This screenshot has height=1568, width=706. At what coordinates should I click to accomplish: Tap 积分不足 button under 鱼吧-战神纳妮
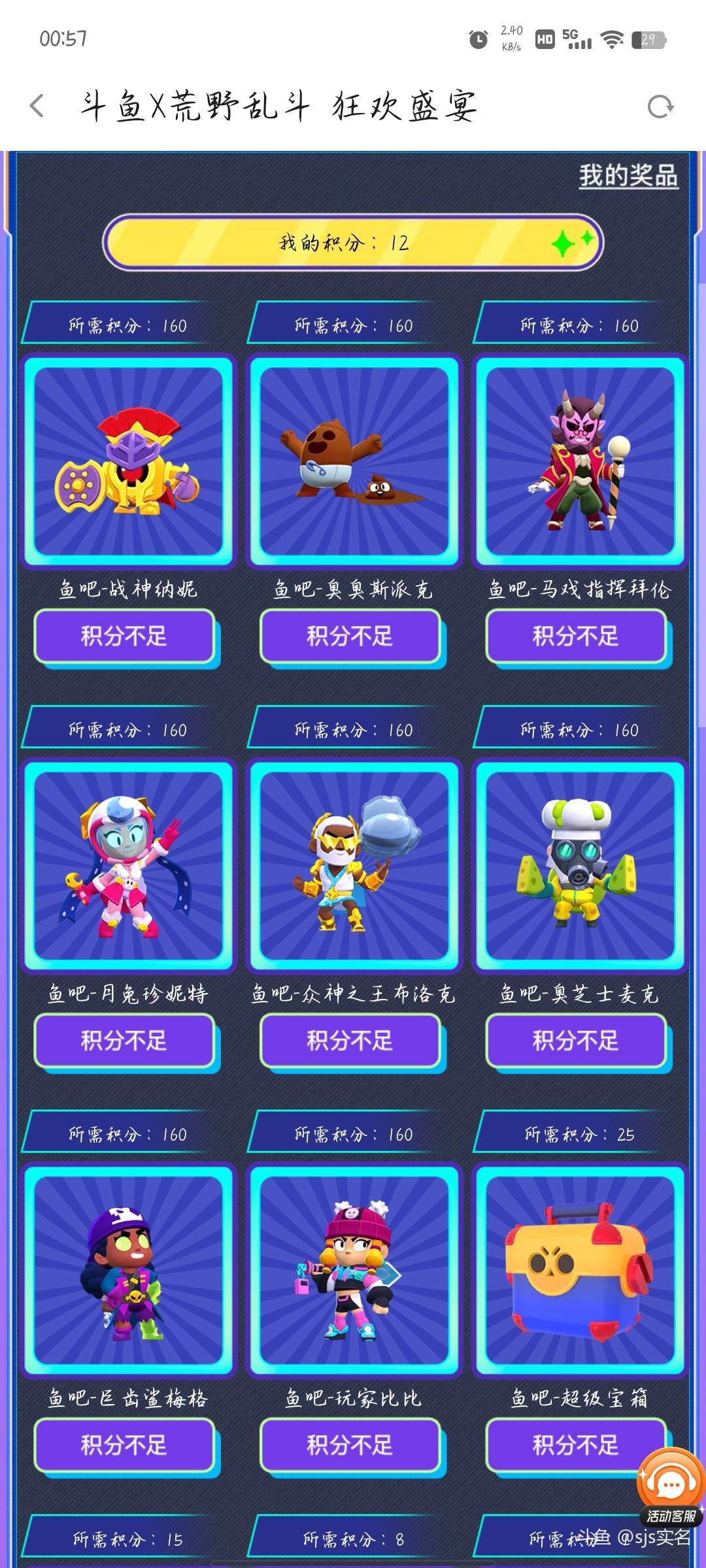point(124,636)
